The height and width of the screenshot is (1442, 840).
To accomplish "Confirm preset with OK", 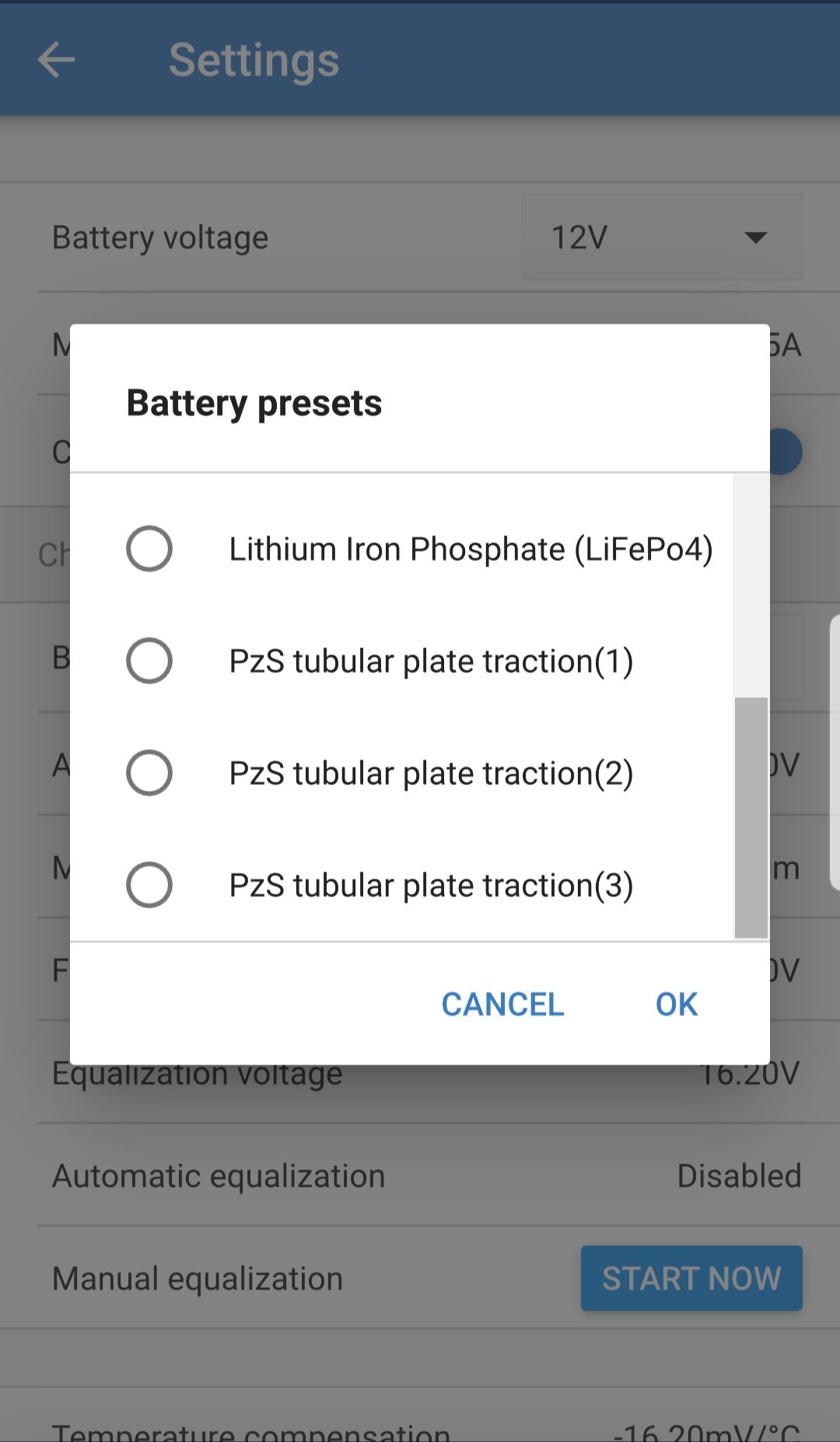I will coord(677,1004).
